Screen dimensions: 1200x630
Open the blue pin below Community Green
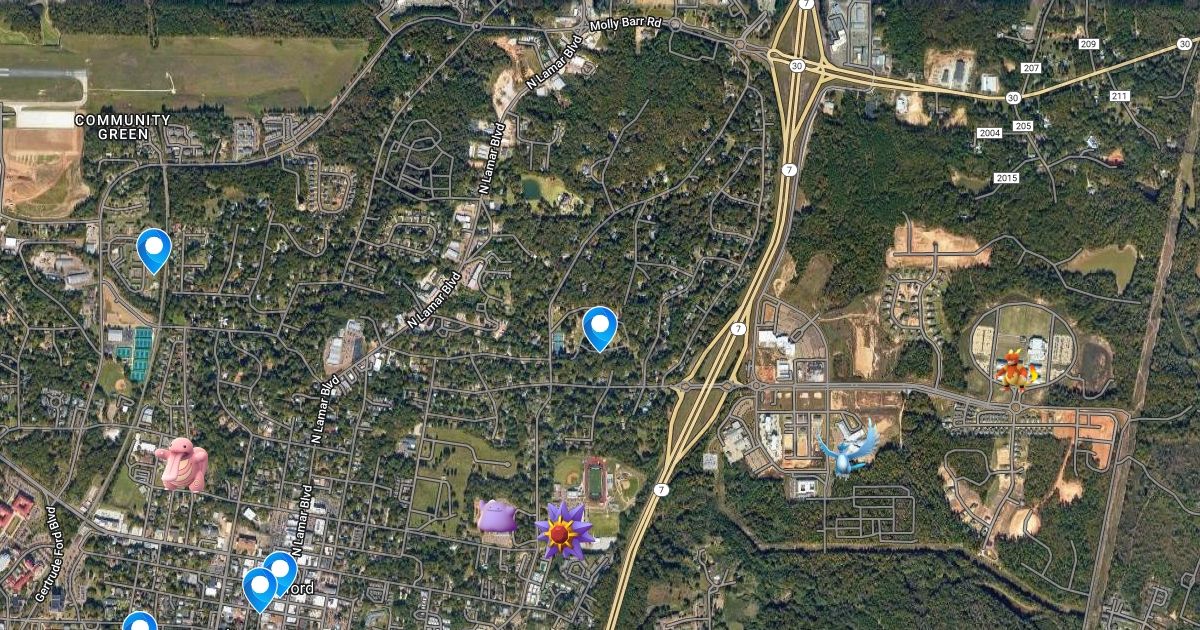[153, 251]
